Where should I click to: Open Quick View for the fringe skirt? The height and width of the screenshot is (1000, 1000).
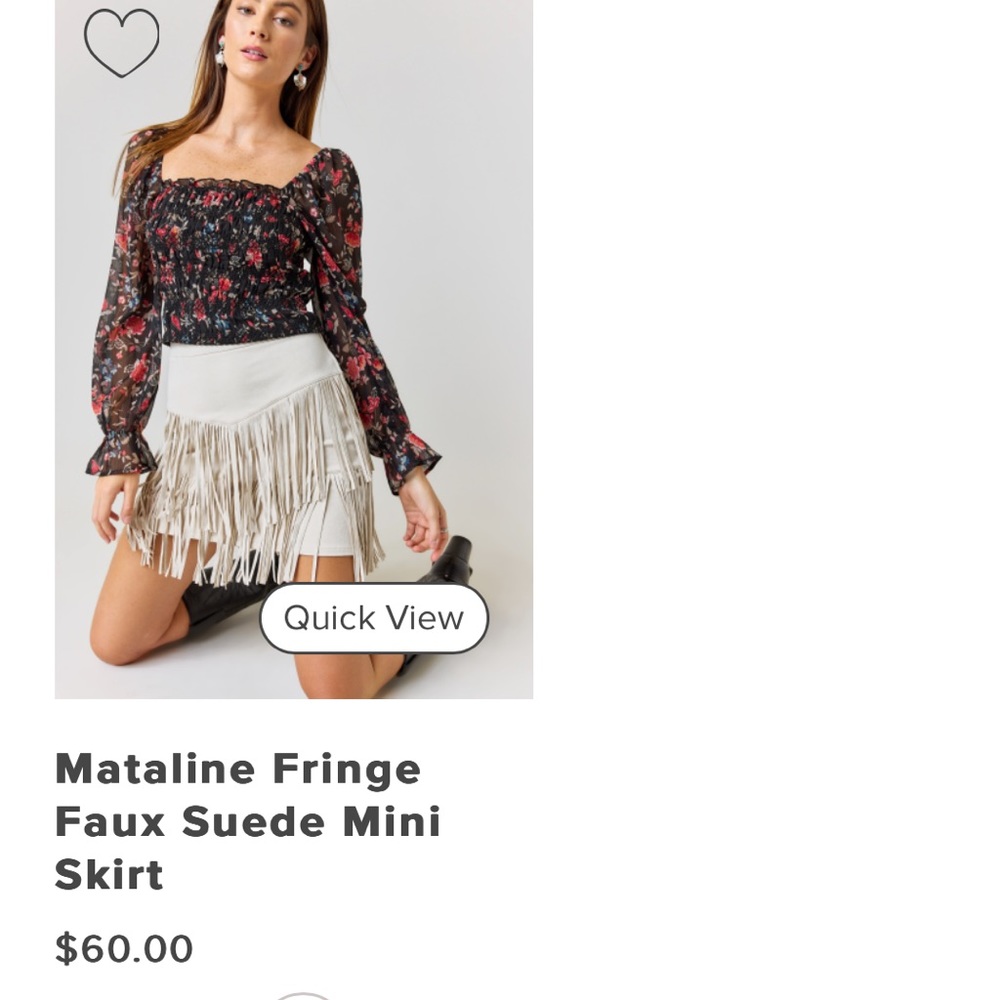(x=373, y=618)
